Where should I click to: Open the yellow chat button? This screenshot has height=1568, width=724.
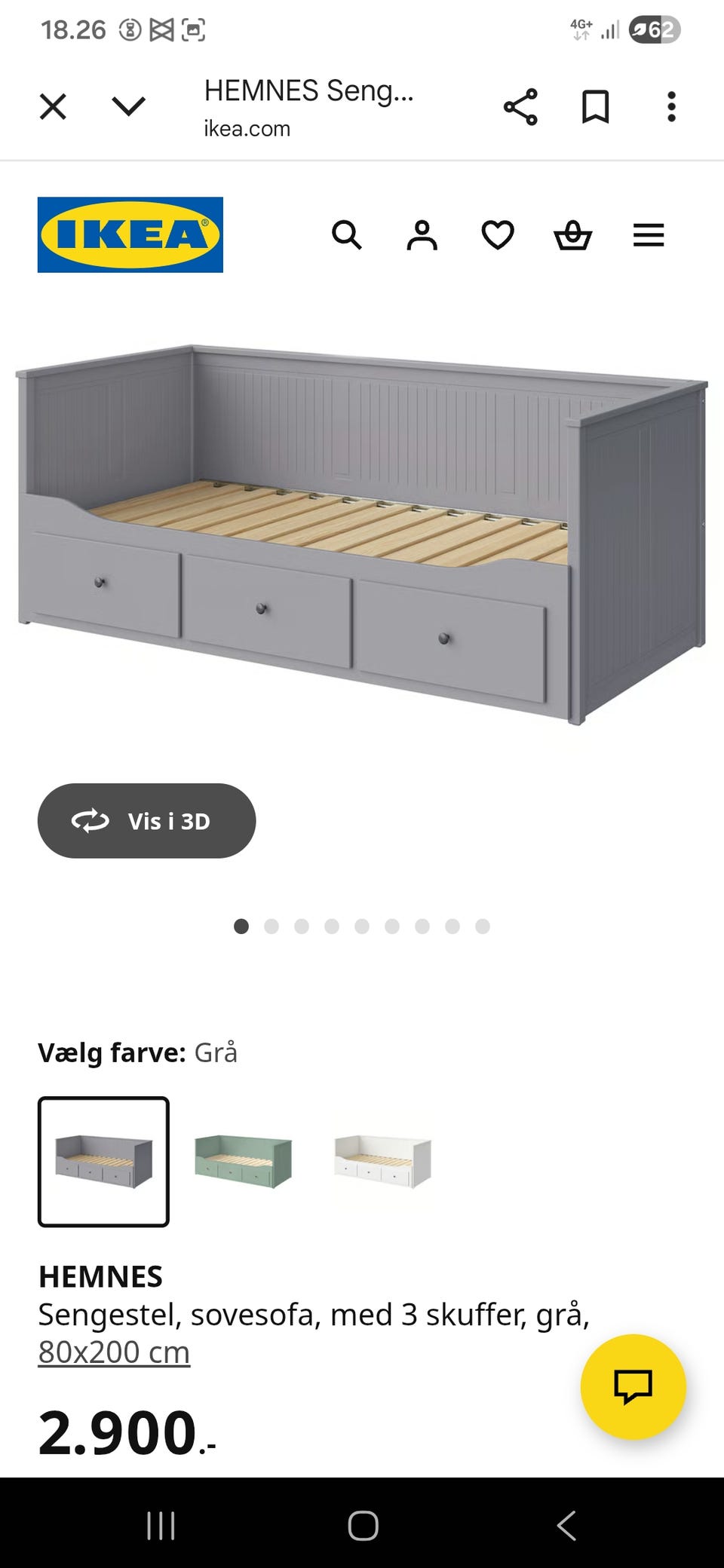[633, 1387]
